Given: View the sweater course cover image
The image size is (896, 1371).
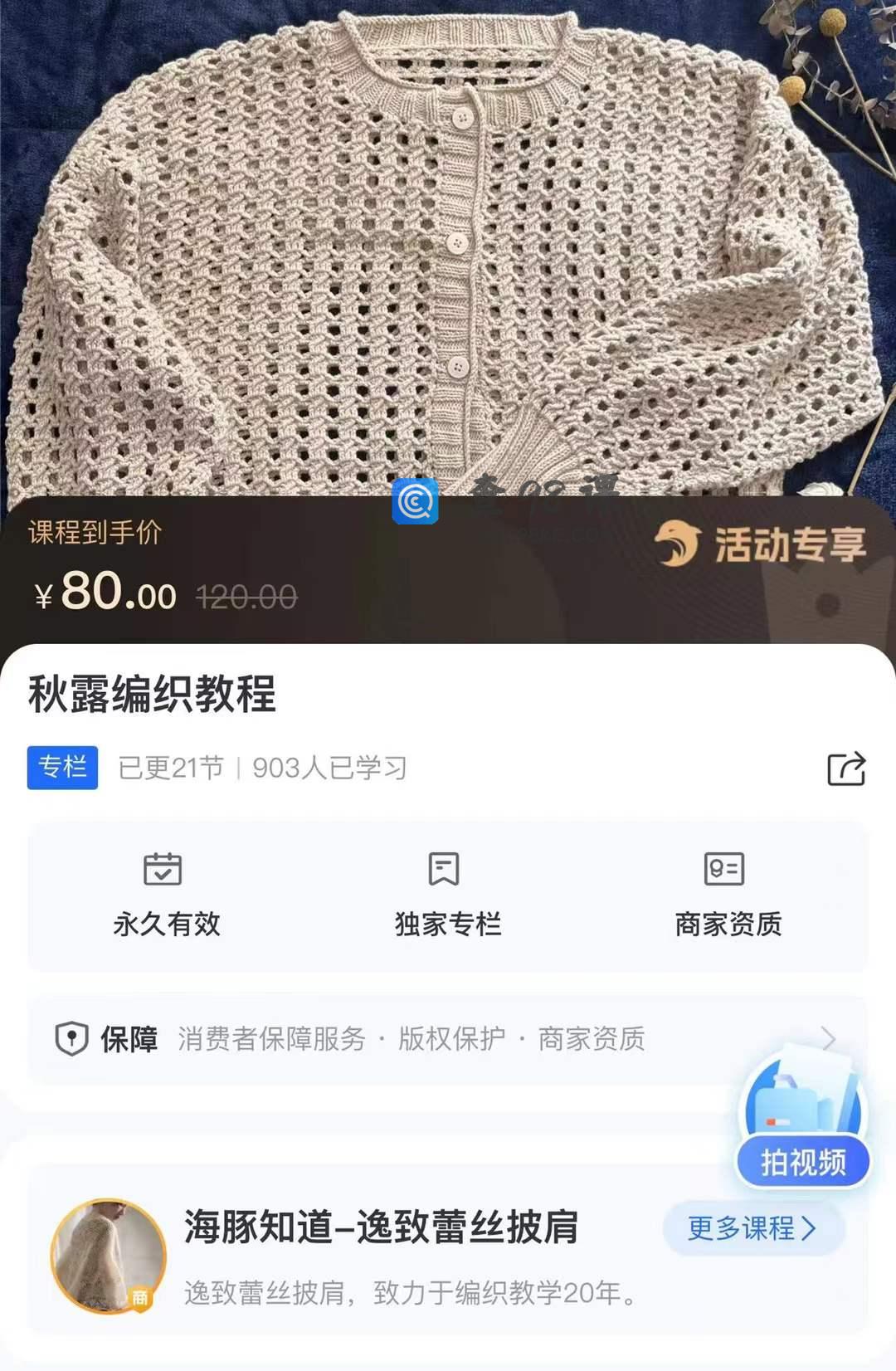Looking at the screenshot, I should (x=448, y=249).
